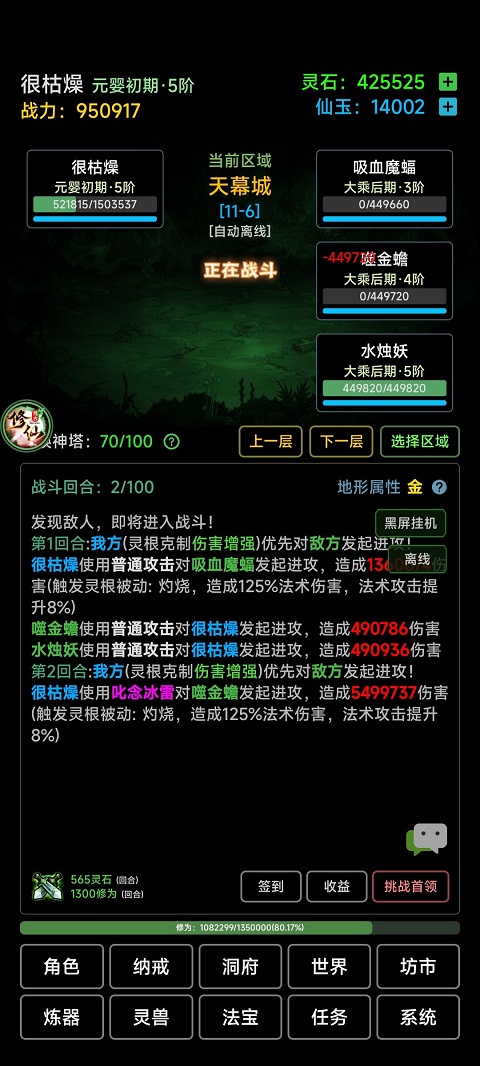Open the 地形属性 help icon
The width and height of the screenshot is (480, 1066).
pyautogui.click(x=440, y=487)
